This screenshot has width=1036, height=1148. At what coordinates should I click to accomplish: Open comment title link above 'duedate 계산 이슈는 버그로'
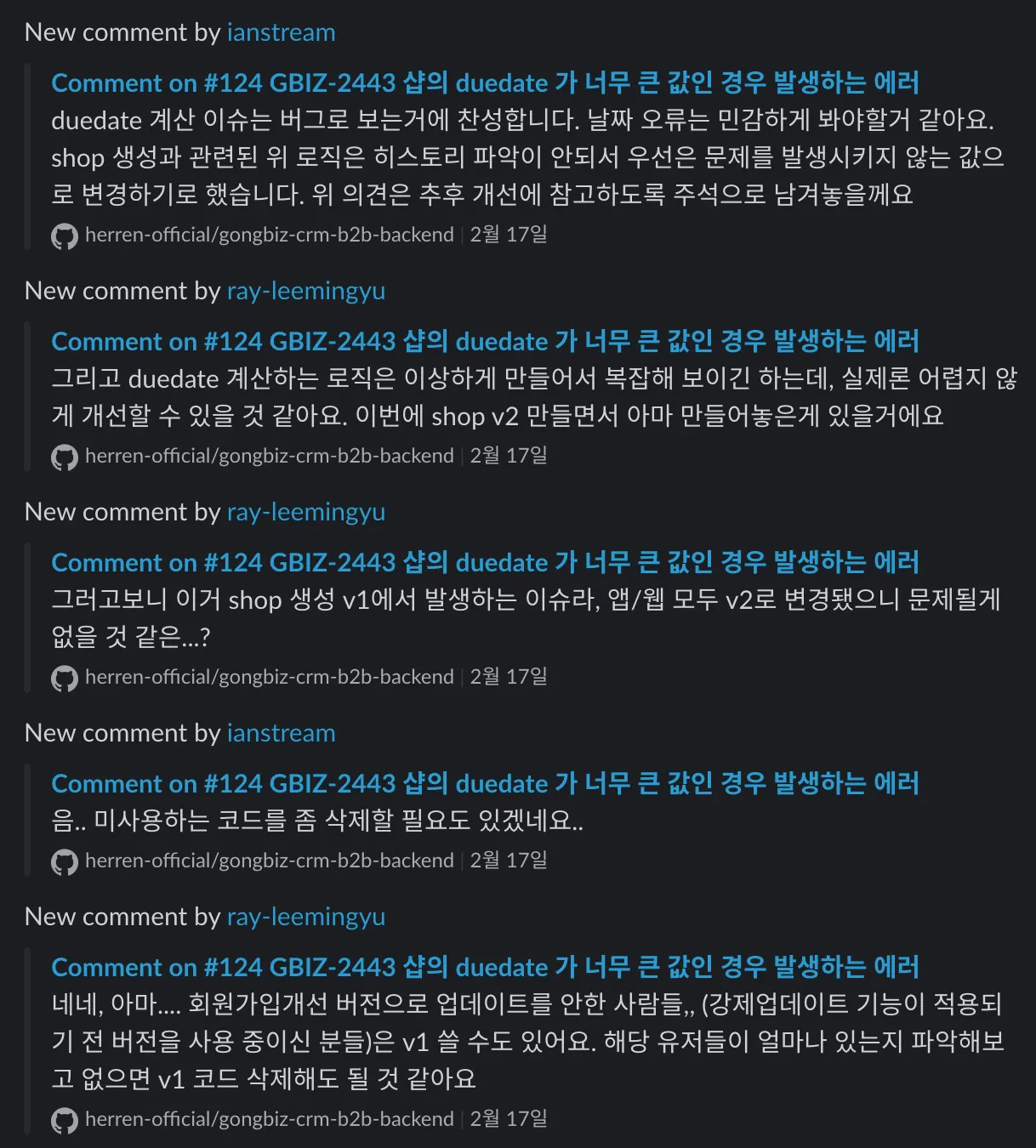coord(485,82)
